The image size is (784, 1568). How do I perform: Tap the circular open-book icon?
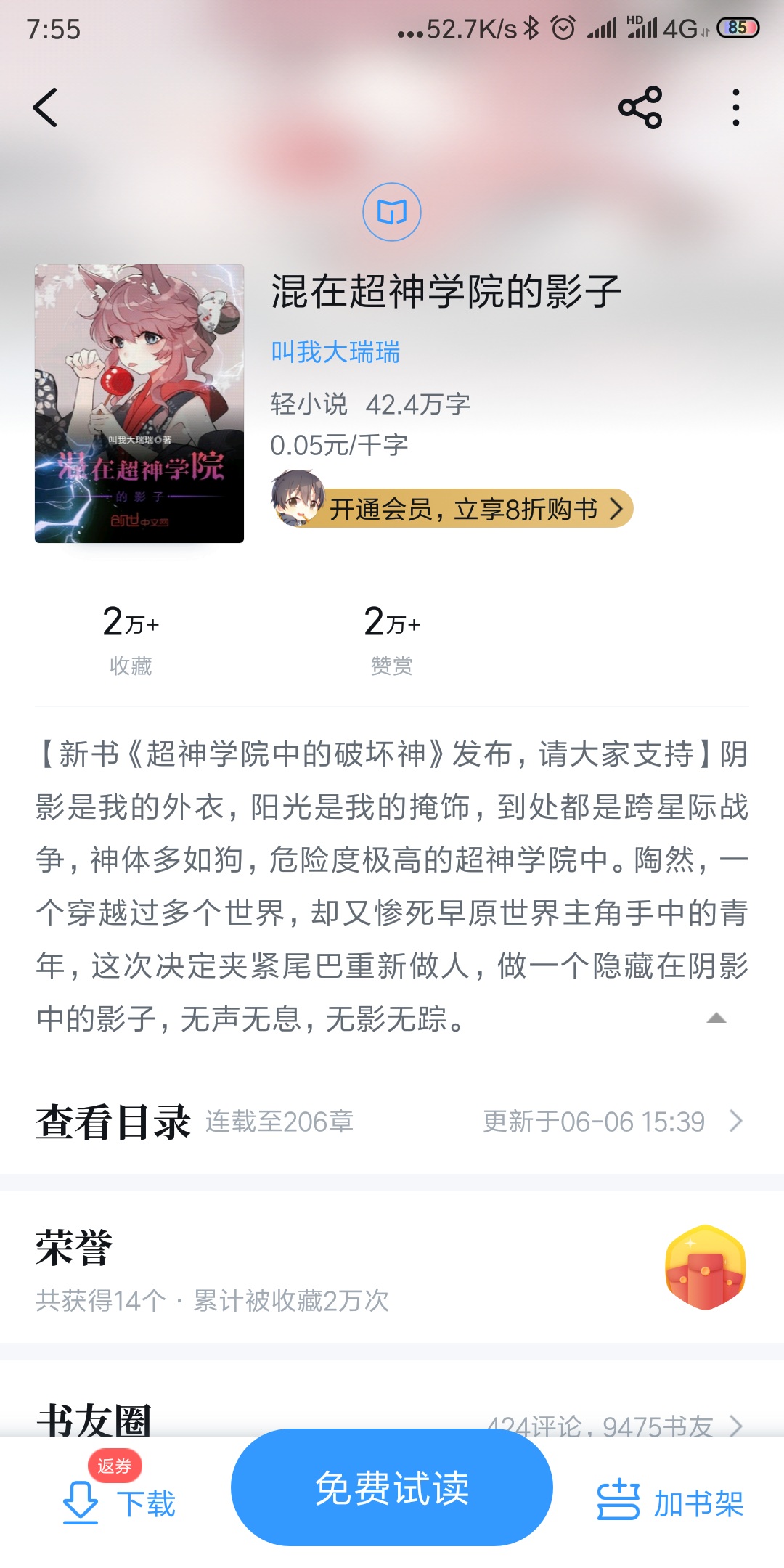tap(392, 212)
